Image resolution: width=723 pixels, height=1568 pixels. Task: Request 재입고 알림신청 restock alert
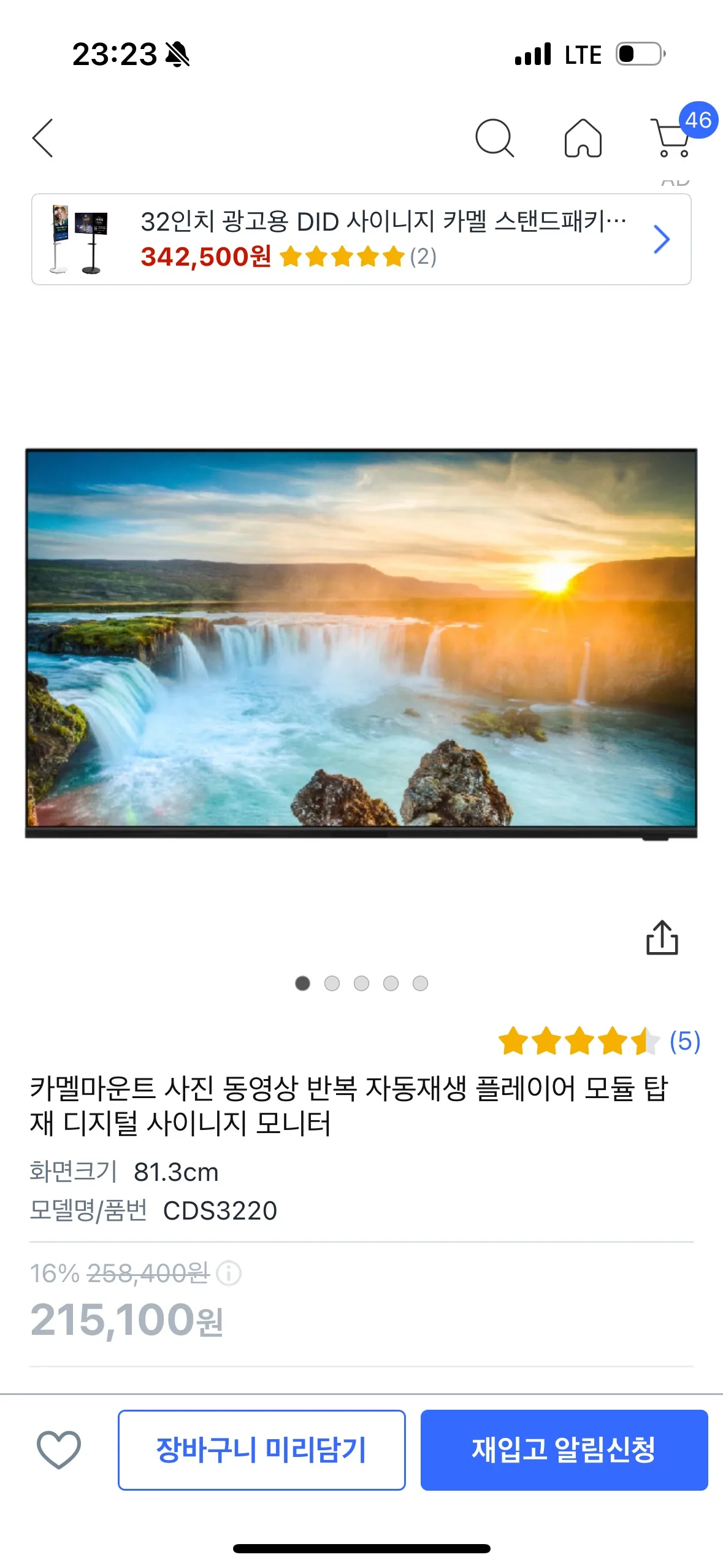564,1449
